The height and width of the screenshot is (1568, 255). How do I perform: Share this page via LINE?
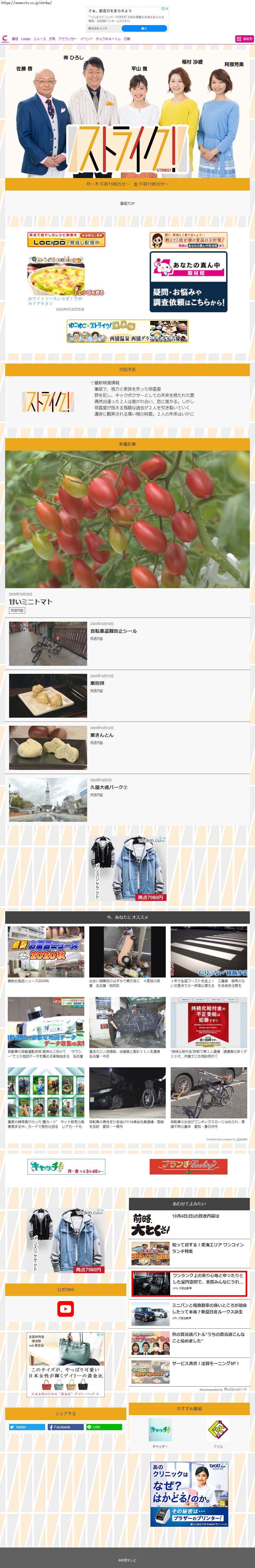(104, 1426)
